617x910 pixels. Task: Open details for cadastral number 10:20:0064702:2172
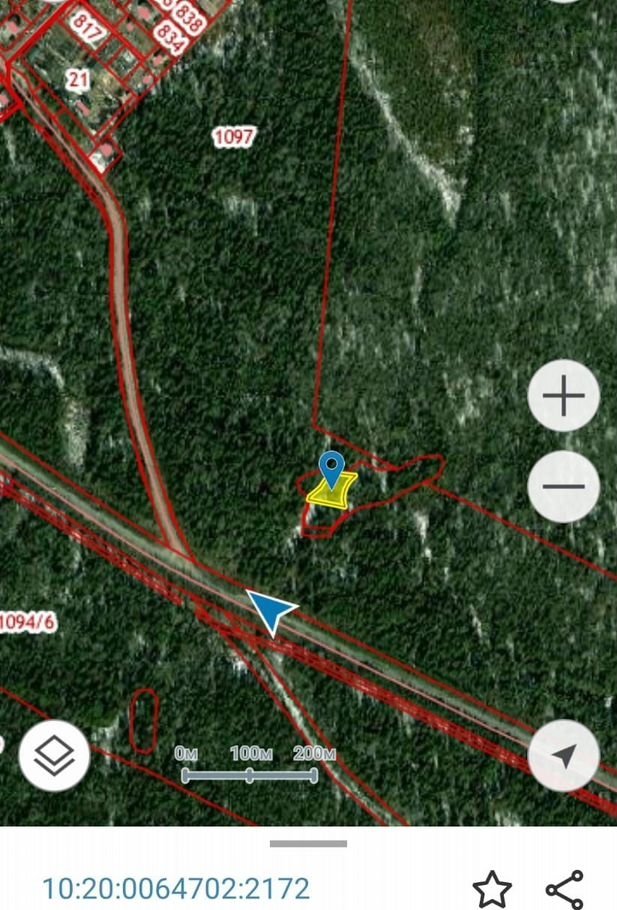(176, 888)
